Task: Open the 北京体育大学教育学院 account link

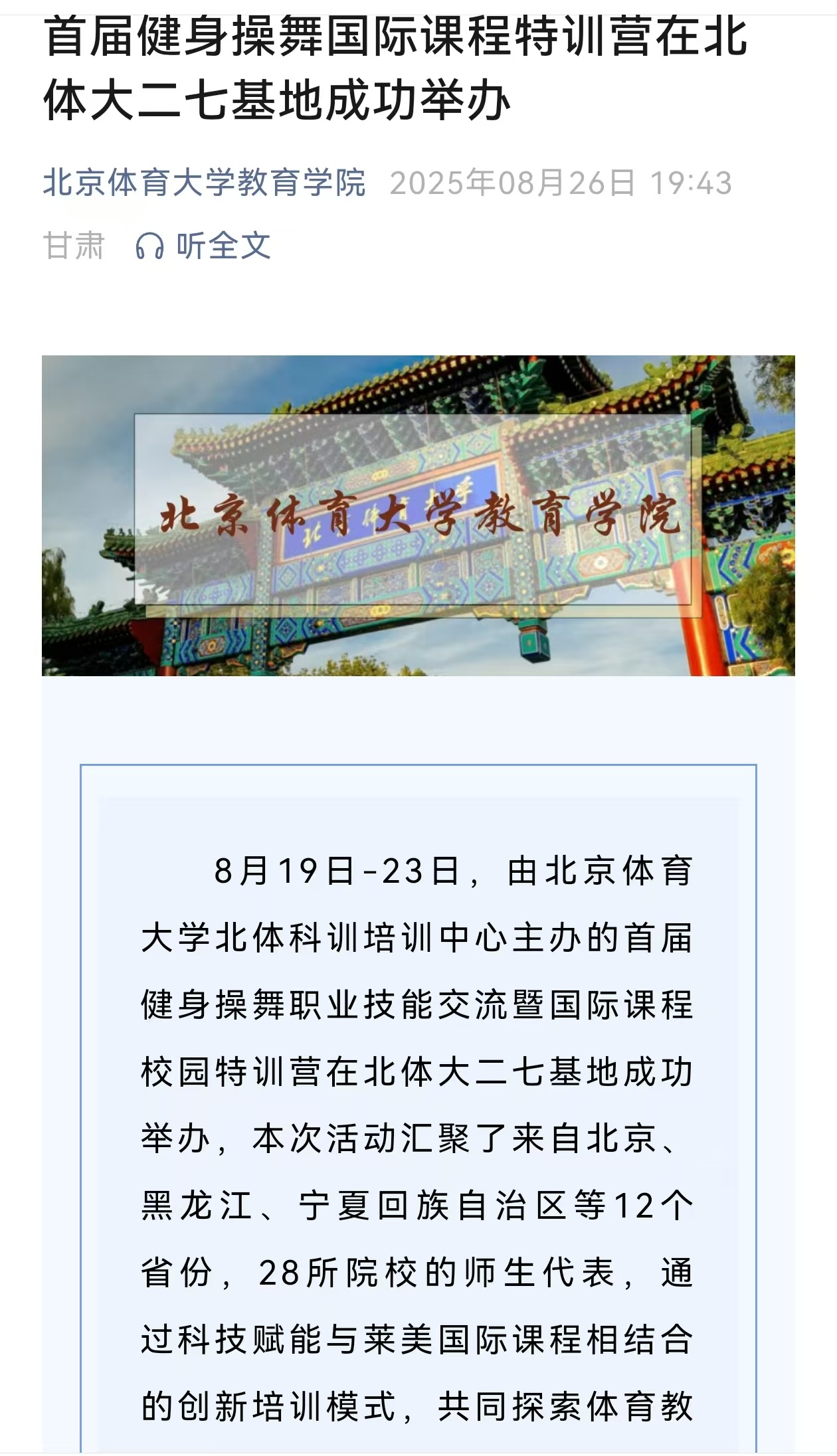Action: [204, 183]
